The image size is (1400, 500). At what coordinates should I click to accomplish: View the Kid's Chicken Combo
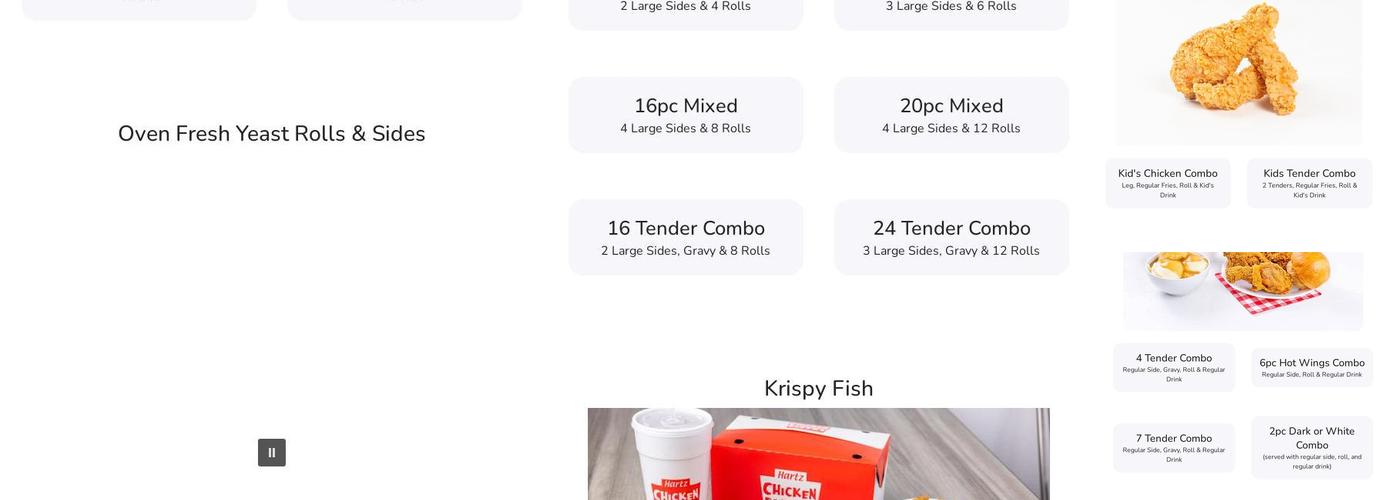[1168, 183]
